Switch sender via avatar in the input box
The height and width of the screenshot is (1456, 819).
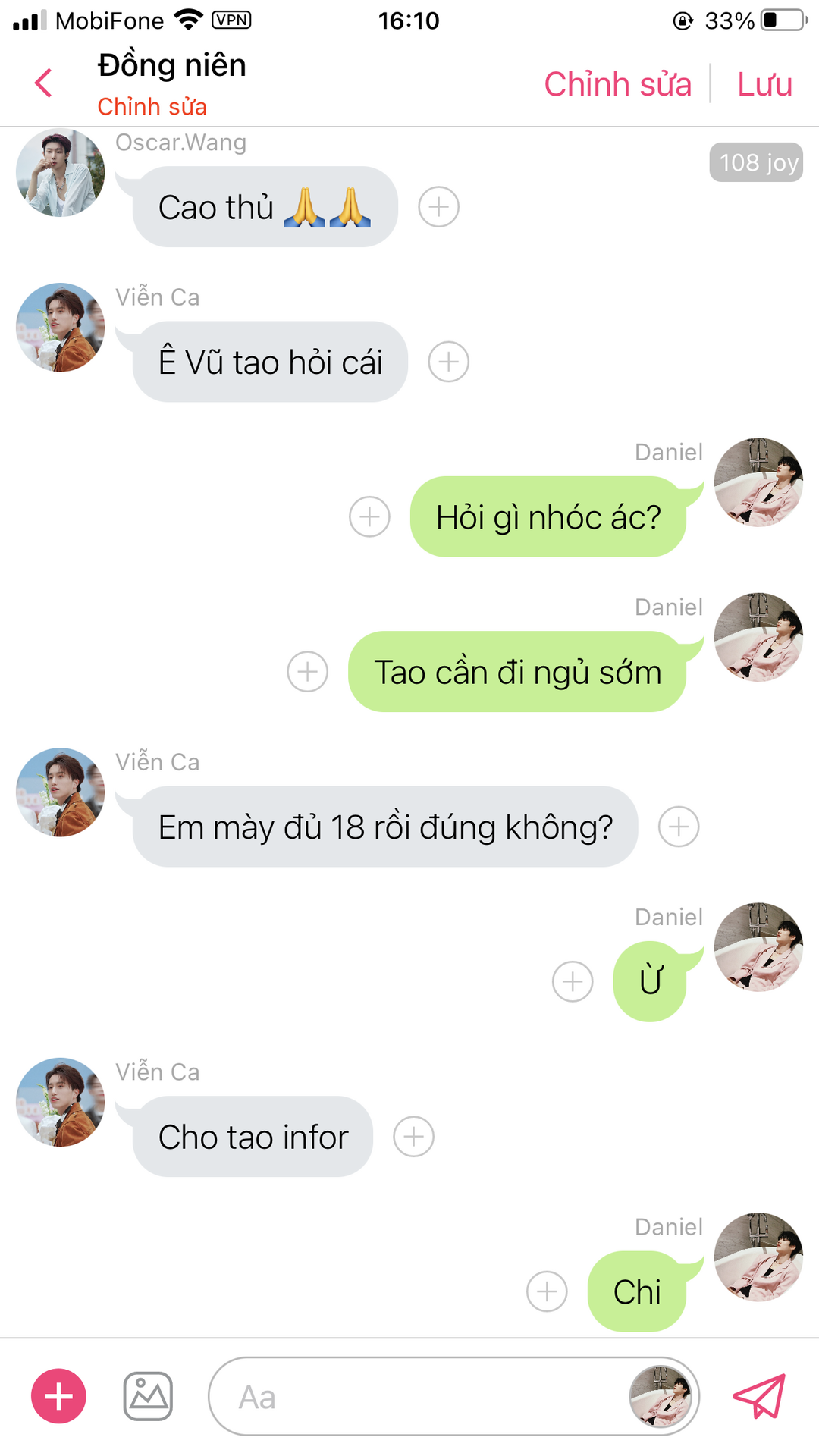(x=660, y=1396)
